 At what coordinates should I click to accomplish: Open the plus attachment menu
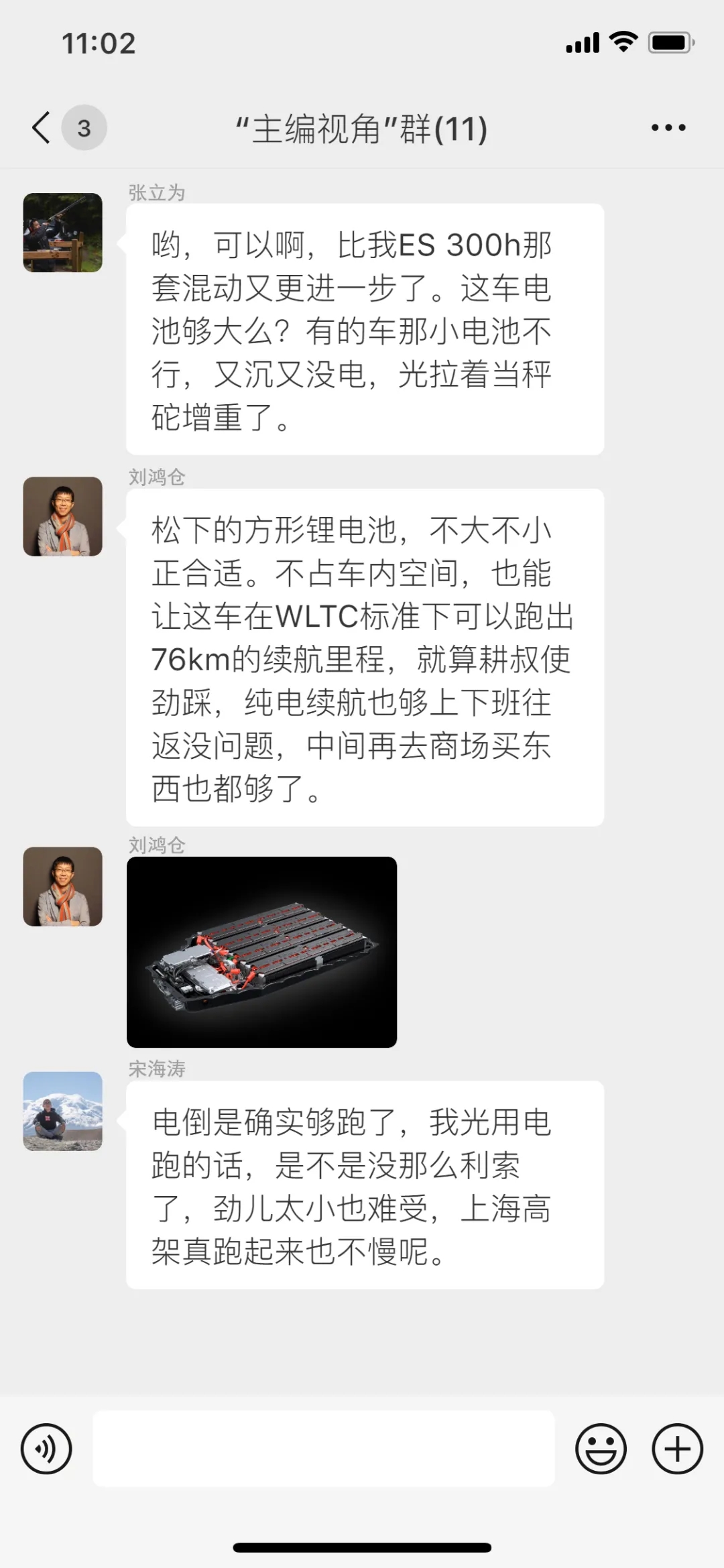click(677, 1448)
